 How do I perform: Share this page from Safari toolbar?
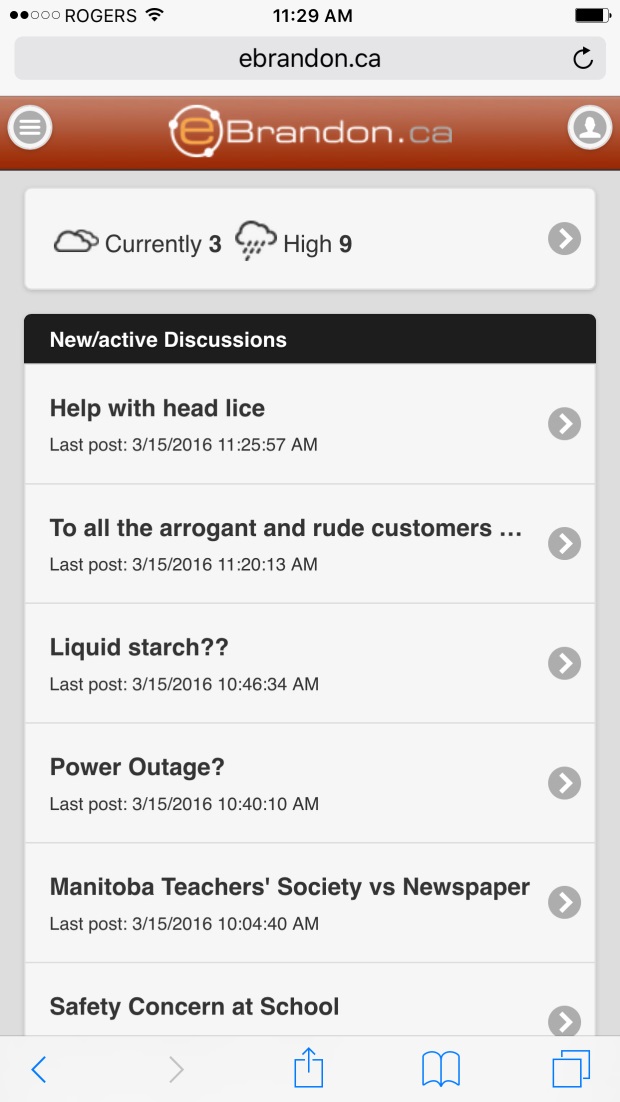coord(309,1069)
